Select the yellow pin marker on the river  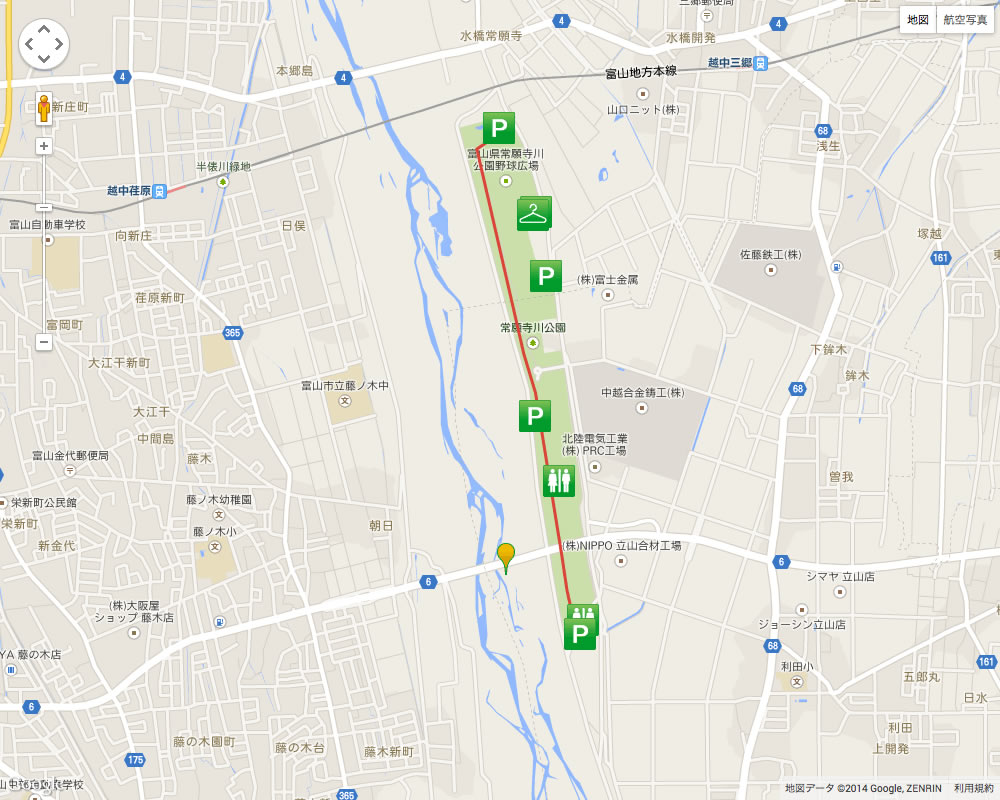(x=506, y=555)
